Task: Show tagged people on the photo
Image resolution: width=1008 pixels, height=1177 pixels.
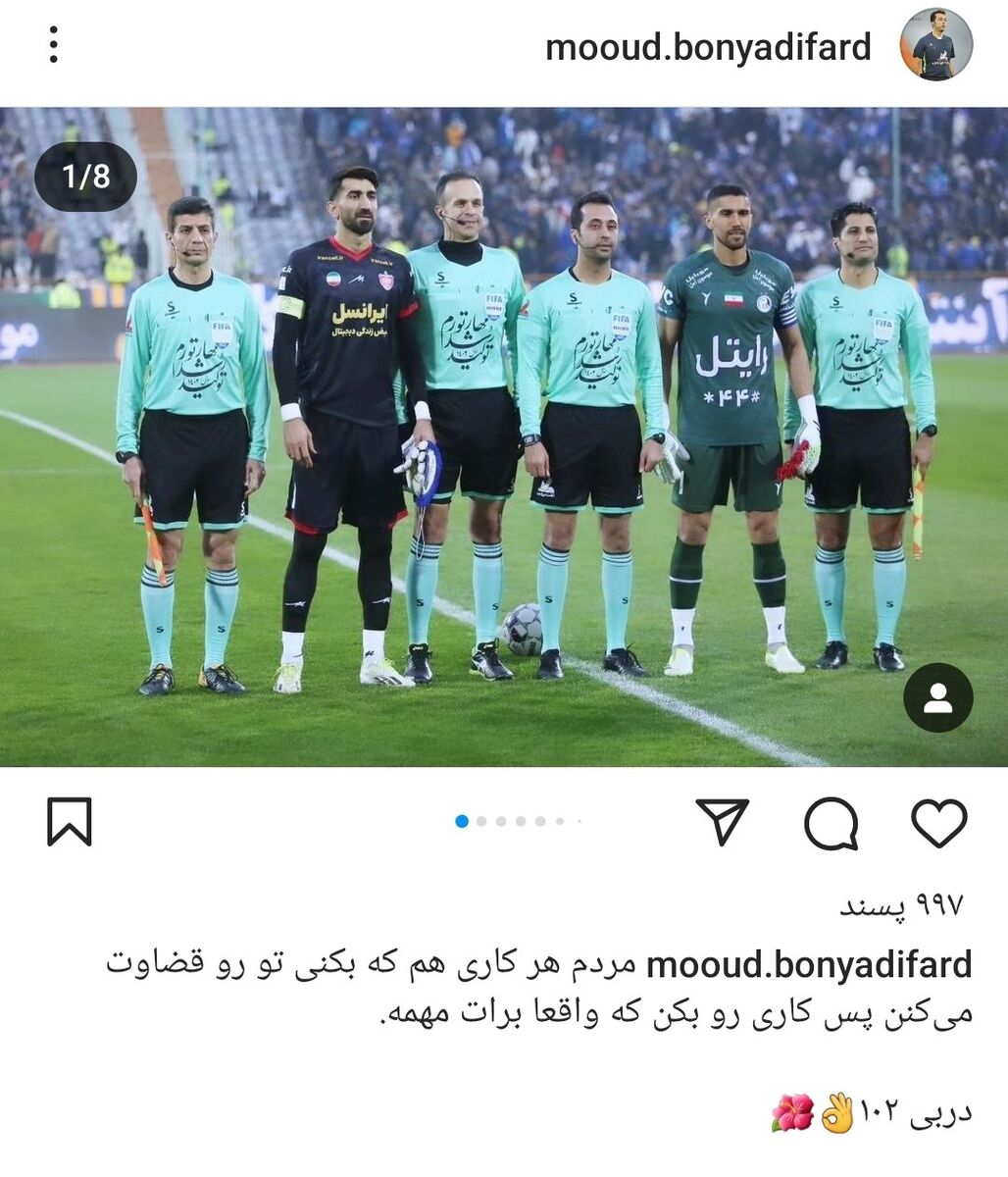Action: tap(937, 698)
